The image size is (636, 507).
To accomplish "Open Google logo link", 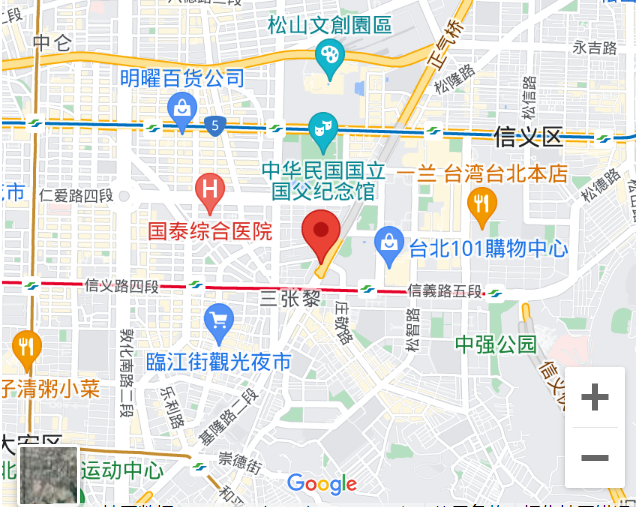I will point(322,485).
